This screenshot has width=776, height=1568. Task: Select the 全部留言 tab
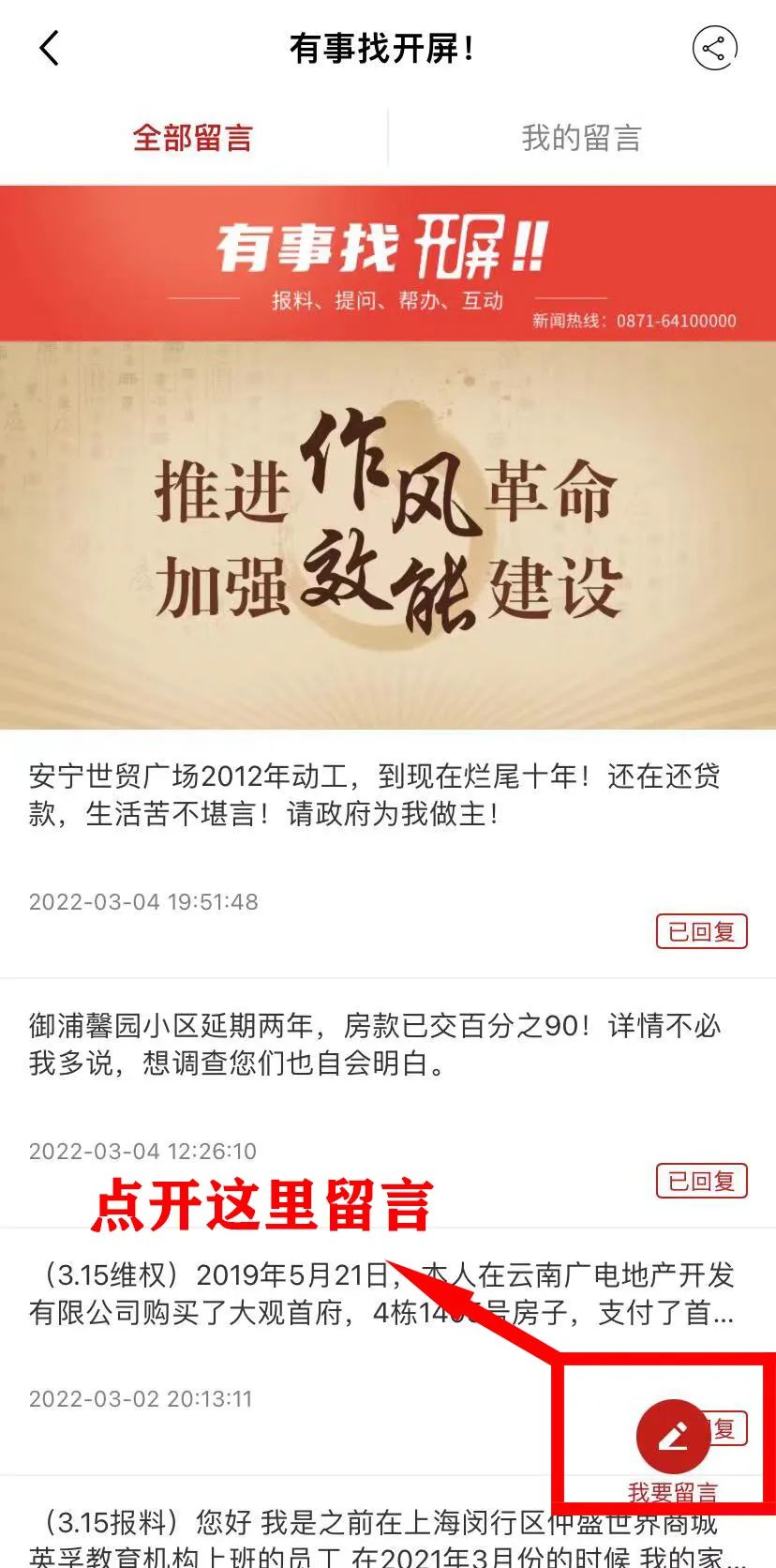click(x=194, y=139)
